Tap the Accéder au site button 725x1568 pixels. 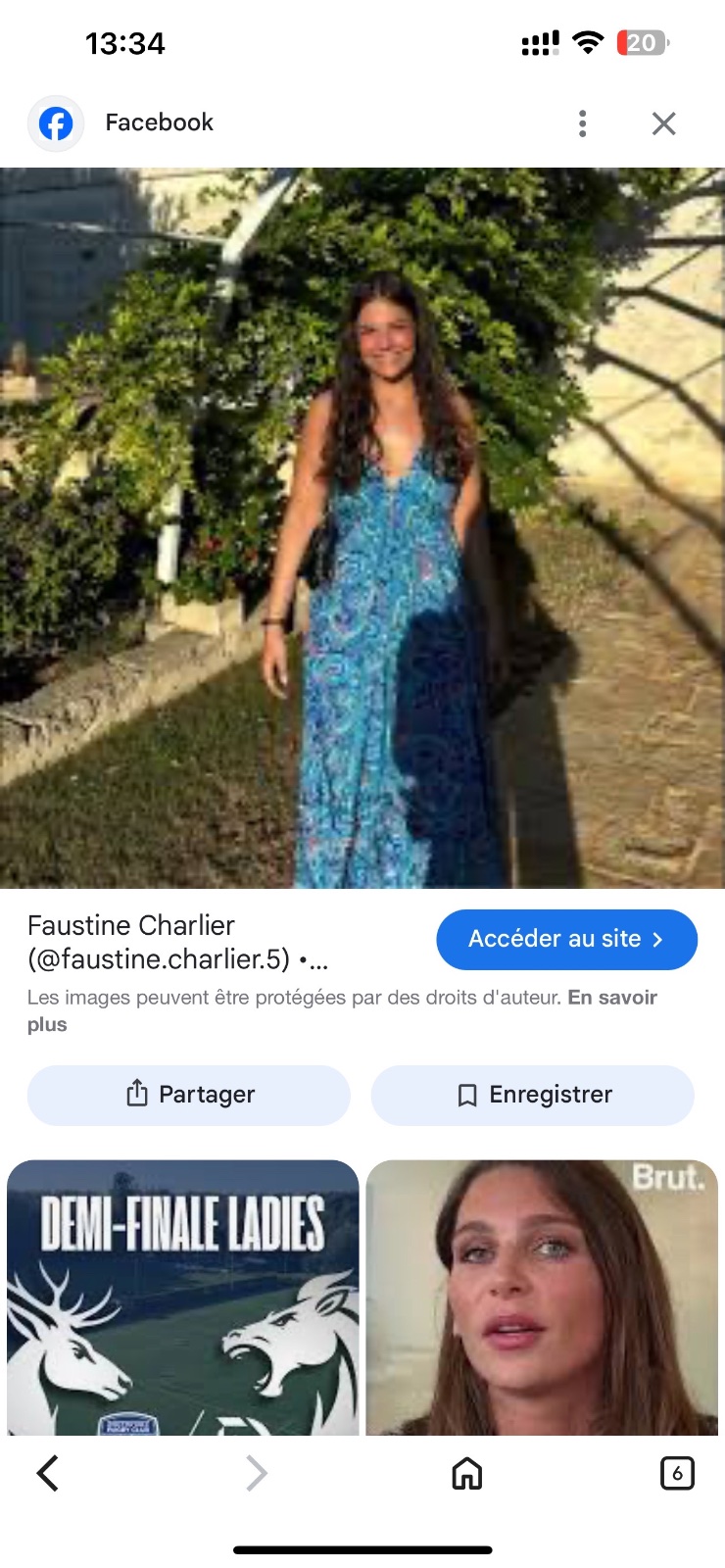point(566,939)
